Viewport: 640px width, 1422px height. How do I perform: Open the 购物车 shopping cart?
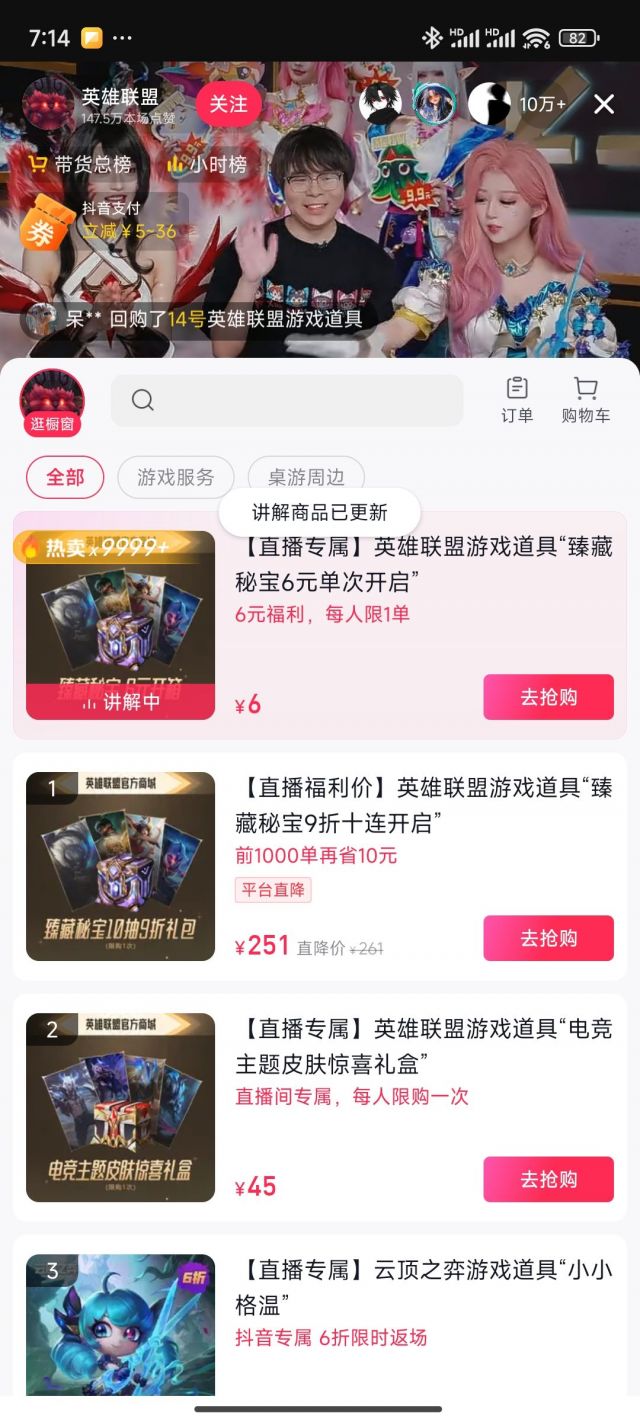pyautogui.click(x=586, y=400)
